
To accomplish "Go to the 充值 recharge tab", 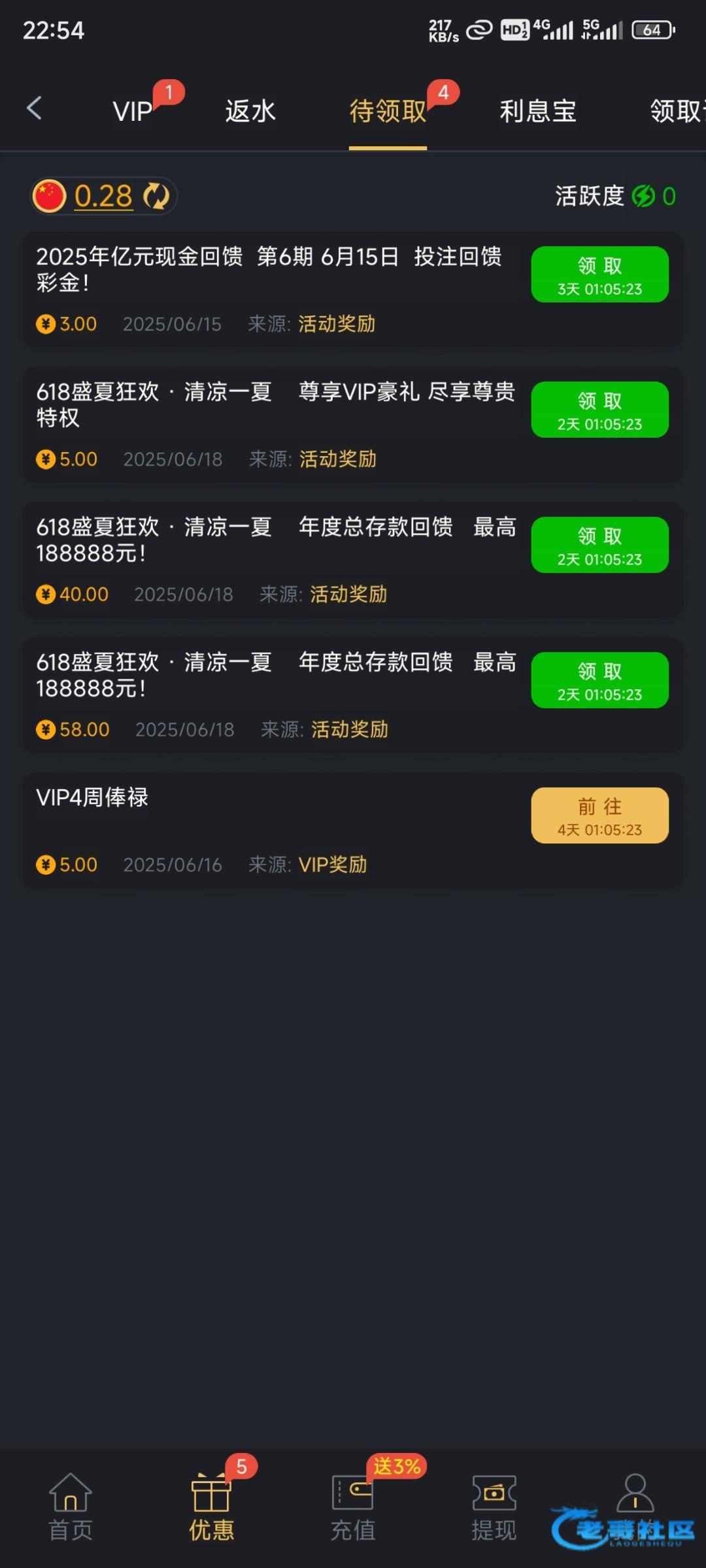I will pos(353,1507).
